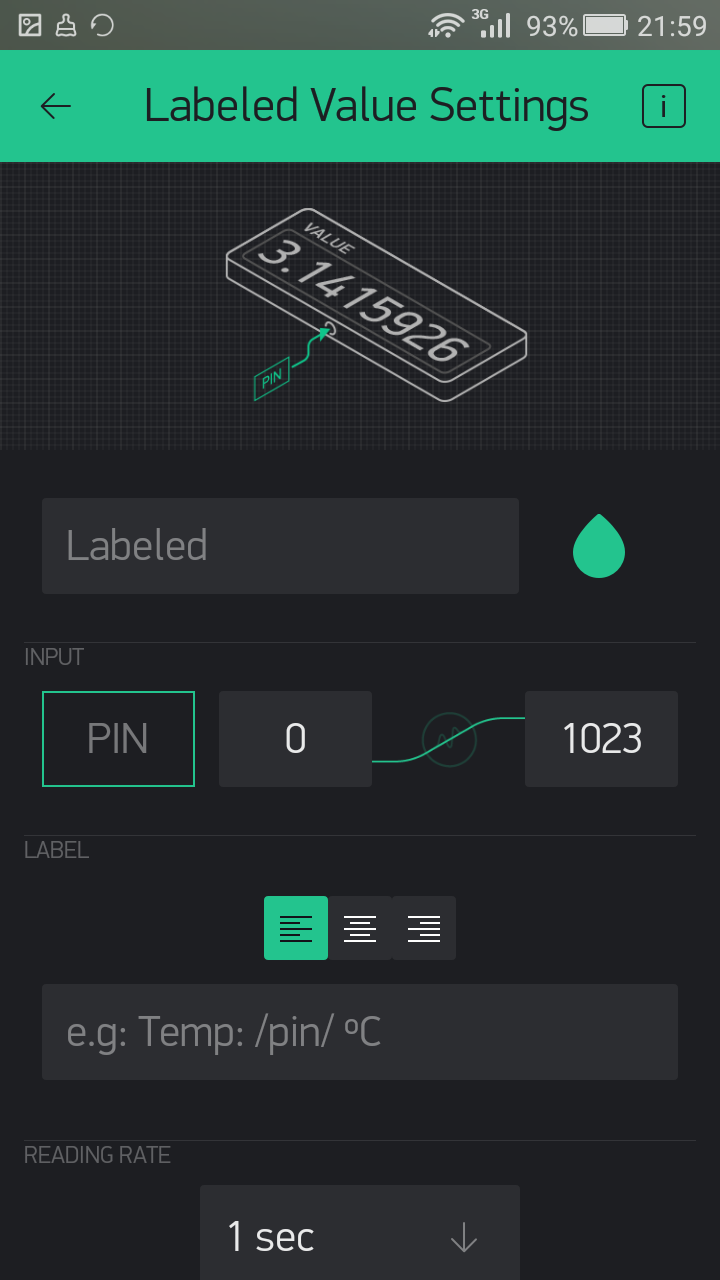Choose left label alignment
Image resolution: width=720 pixels, height=1280 pixels.
tap(296, 928)
